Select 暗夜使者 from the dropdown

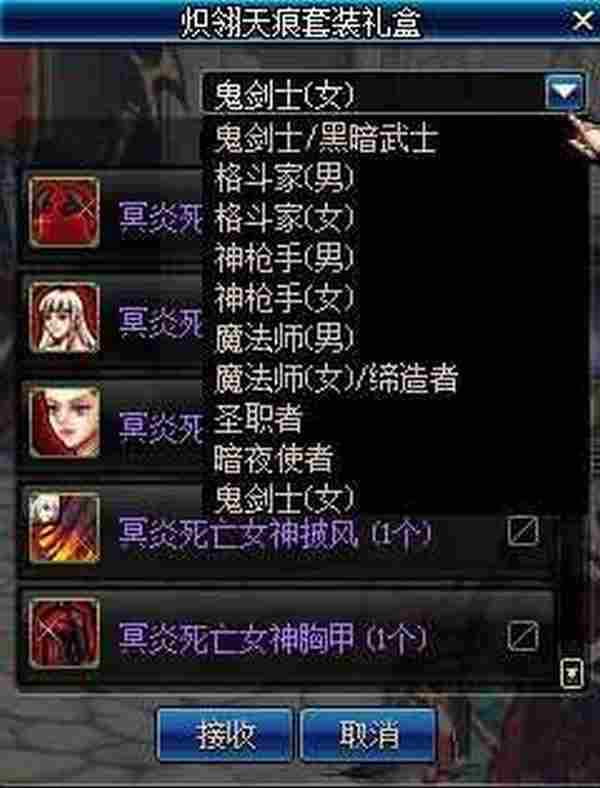(273, 457)
